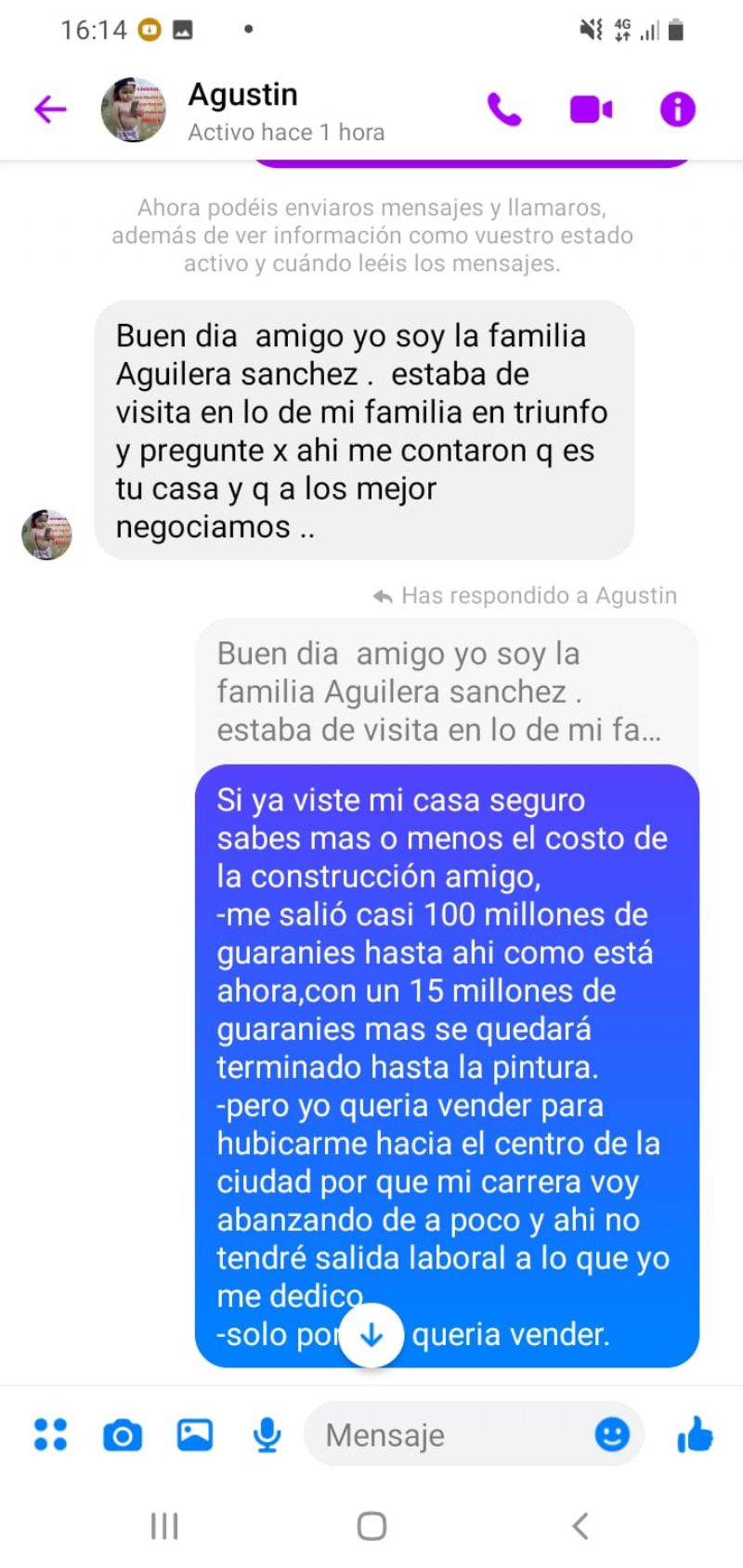Go back using the purple arrow

pos(50,110)
